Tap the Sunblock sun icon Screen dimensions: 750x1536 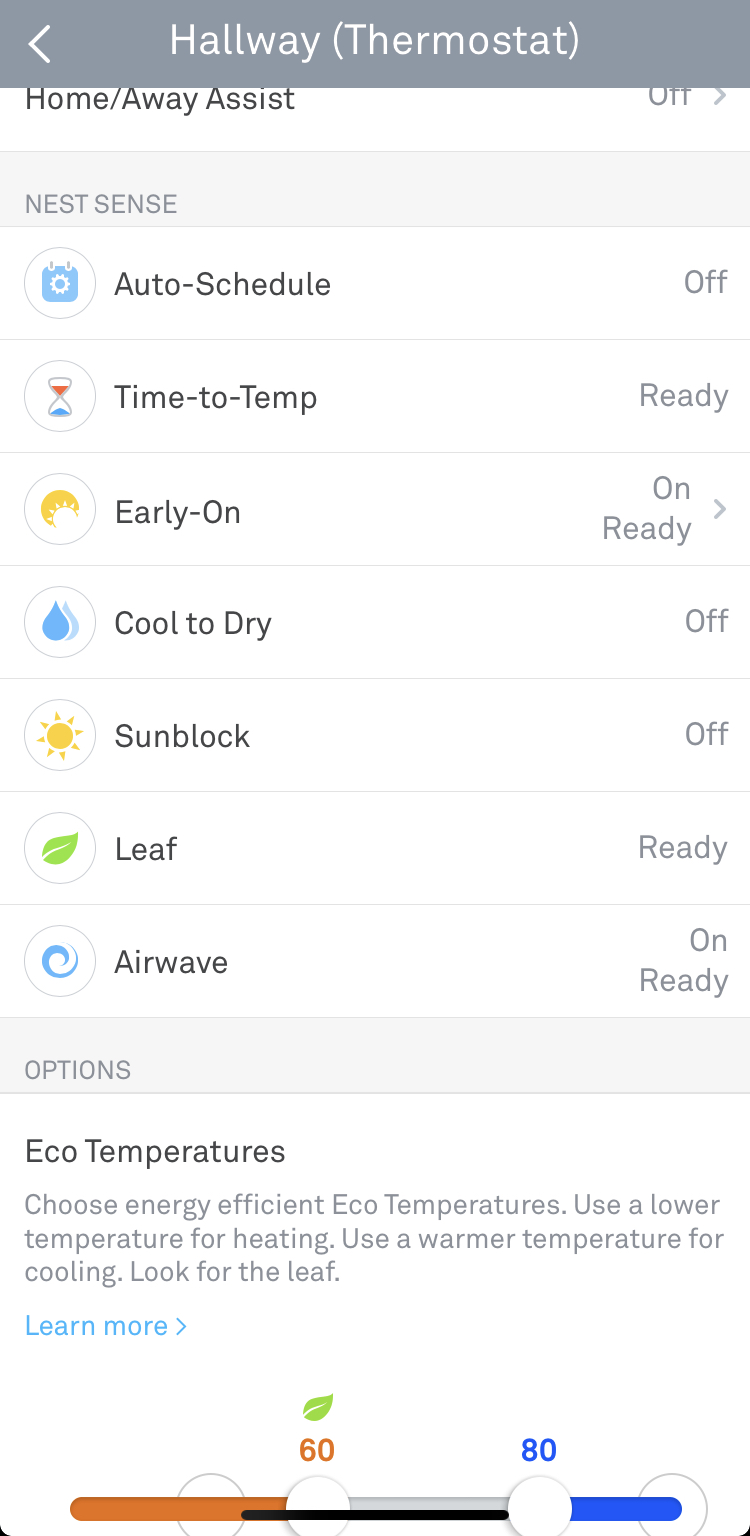[60, 735]
